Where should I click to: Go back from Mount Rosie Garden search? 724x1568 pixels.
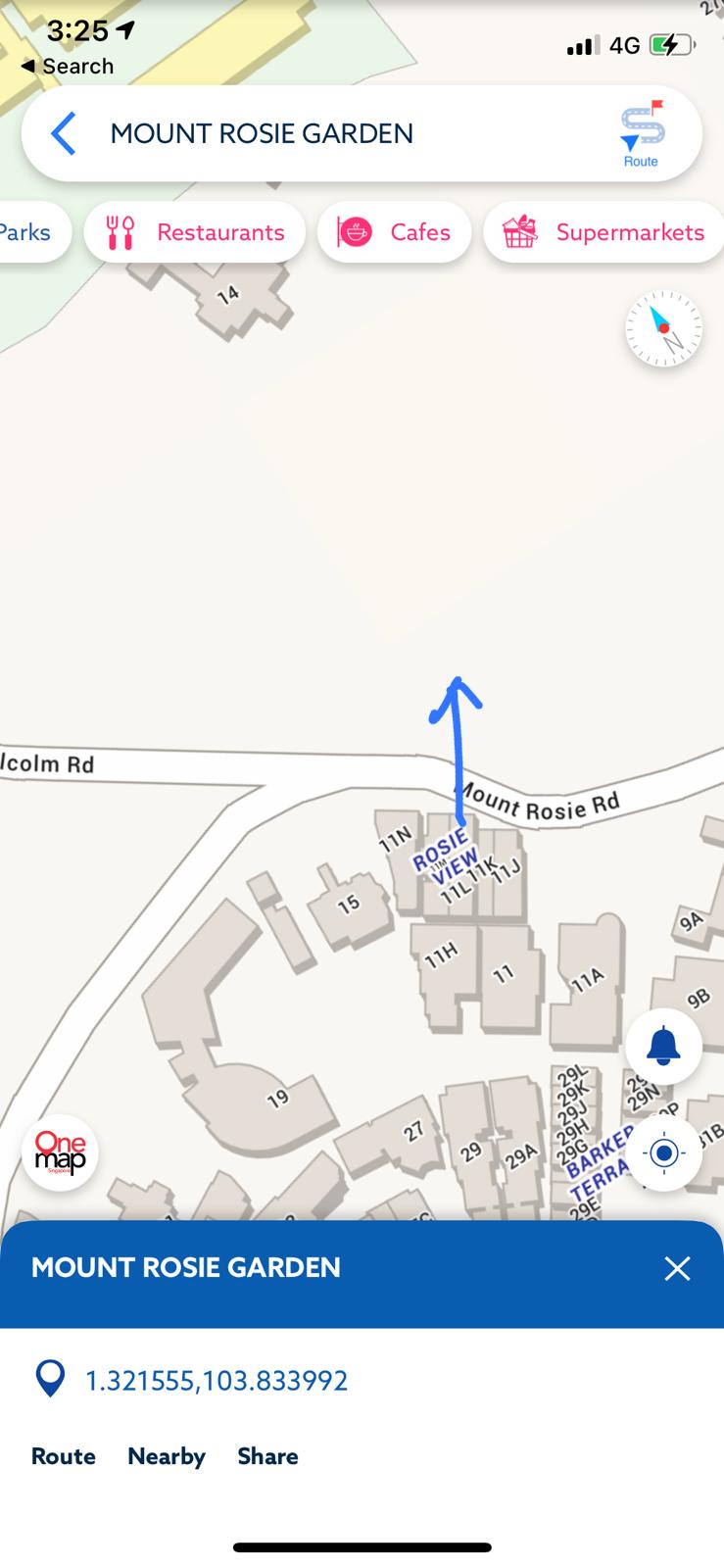(63, 133)
